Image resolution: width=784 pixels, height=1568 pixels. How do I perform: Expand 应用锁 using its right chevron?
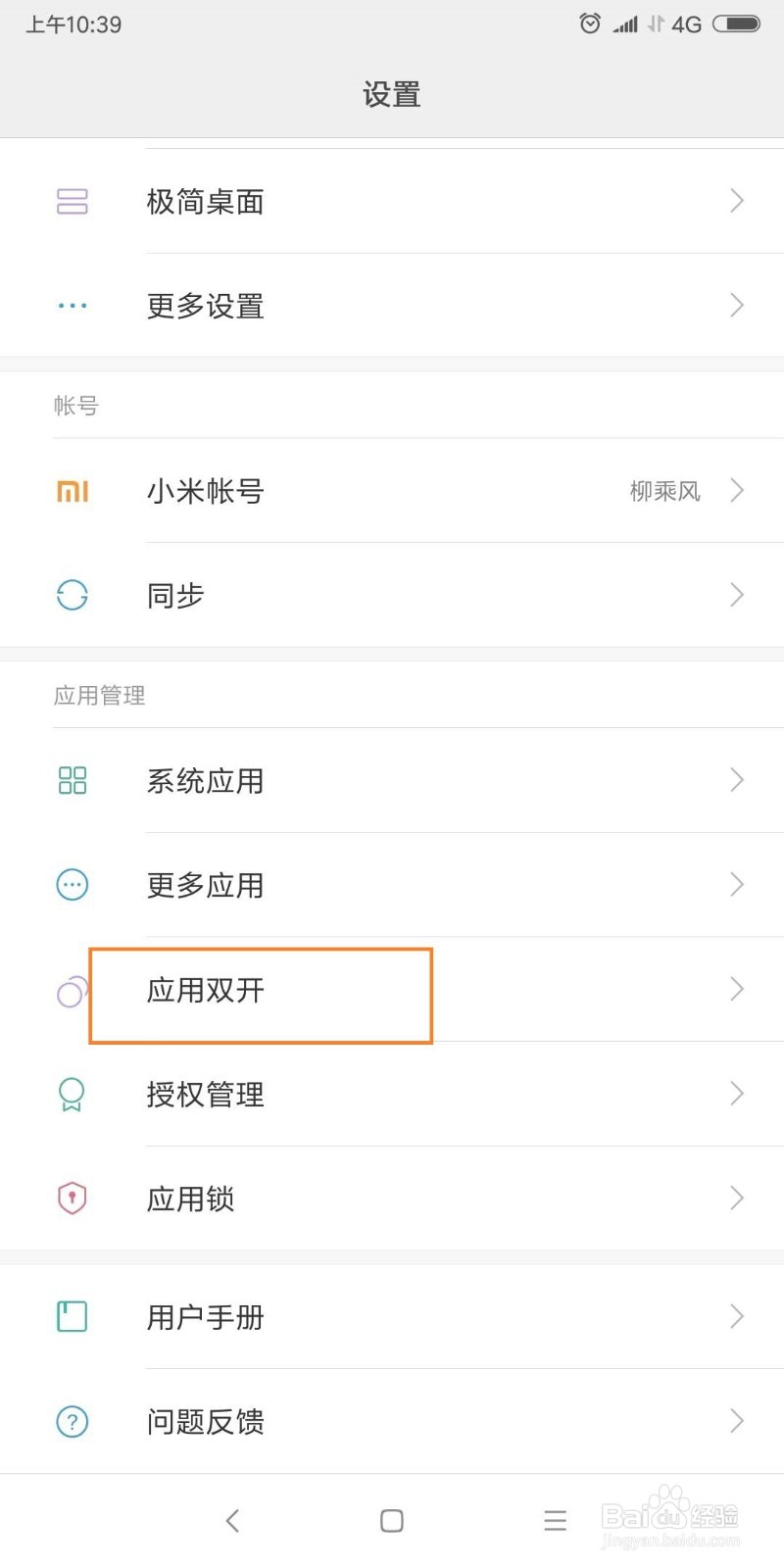click(737, 1198)
